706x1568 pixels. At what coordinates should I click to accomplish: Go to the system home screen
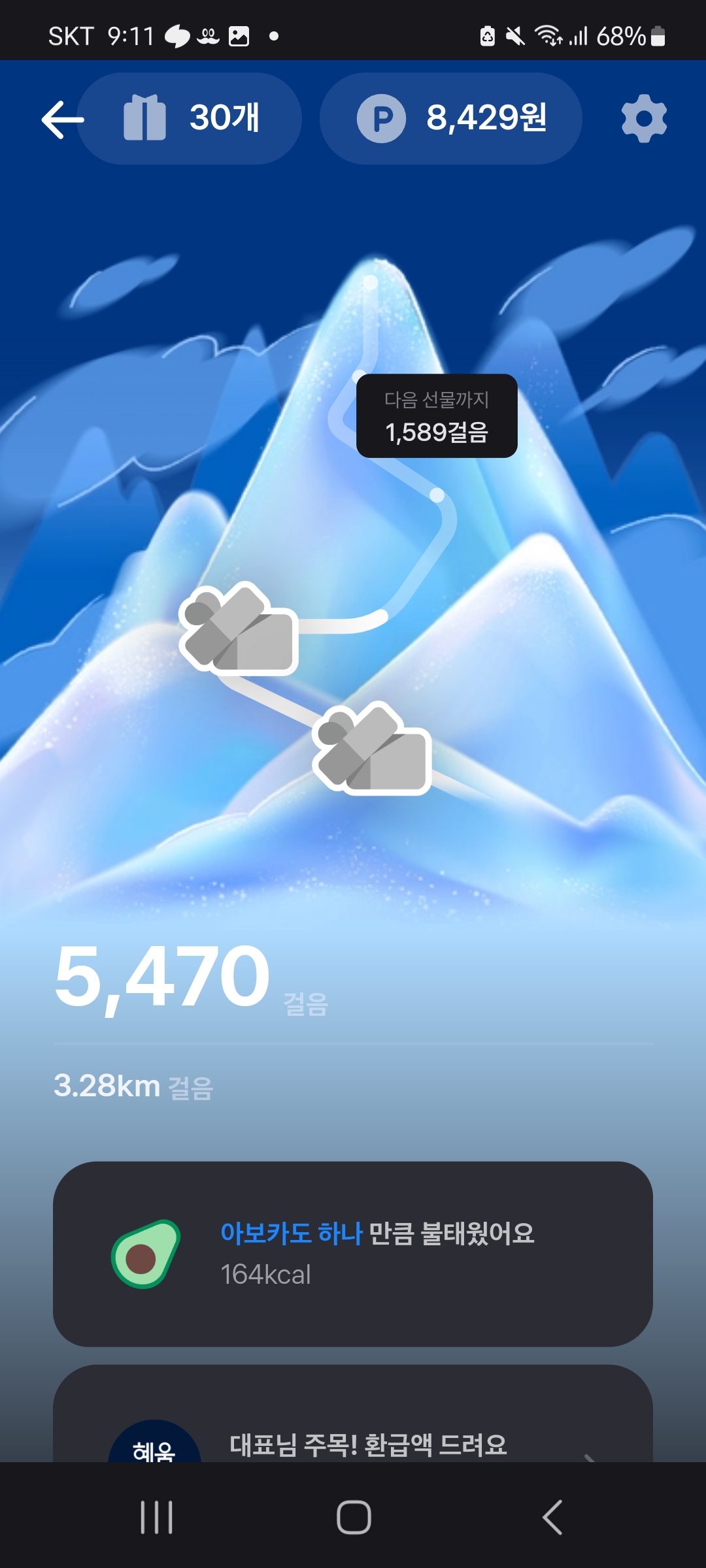click(354, 1516)
